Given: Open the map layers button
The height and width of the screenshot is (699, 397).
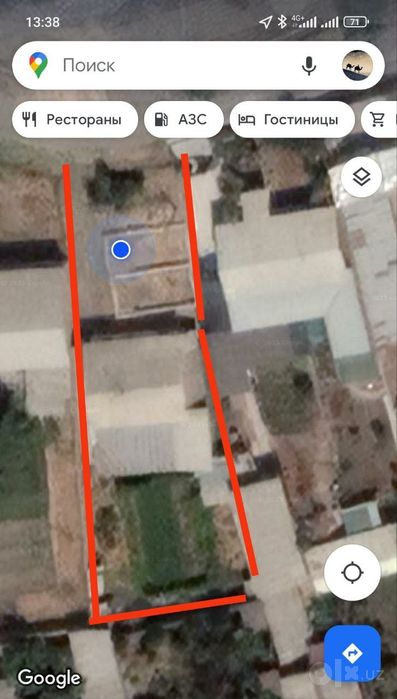Looking at the screenshot, I should [361, 177].
